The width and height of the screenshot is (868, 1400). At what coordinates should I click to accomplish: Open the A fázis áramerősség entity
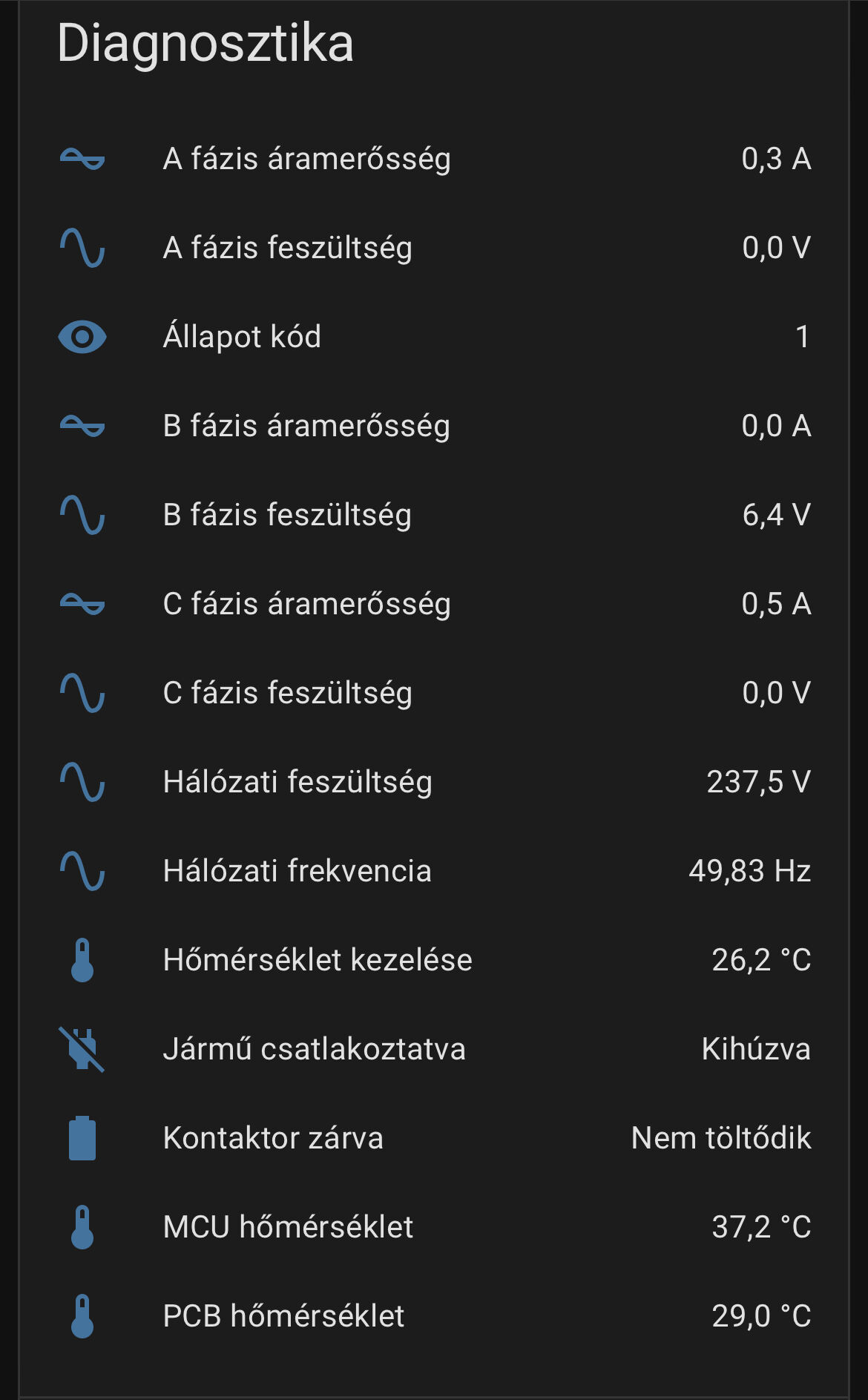click(x=434, y=159)
